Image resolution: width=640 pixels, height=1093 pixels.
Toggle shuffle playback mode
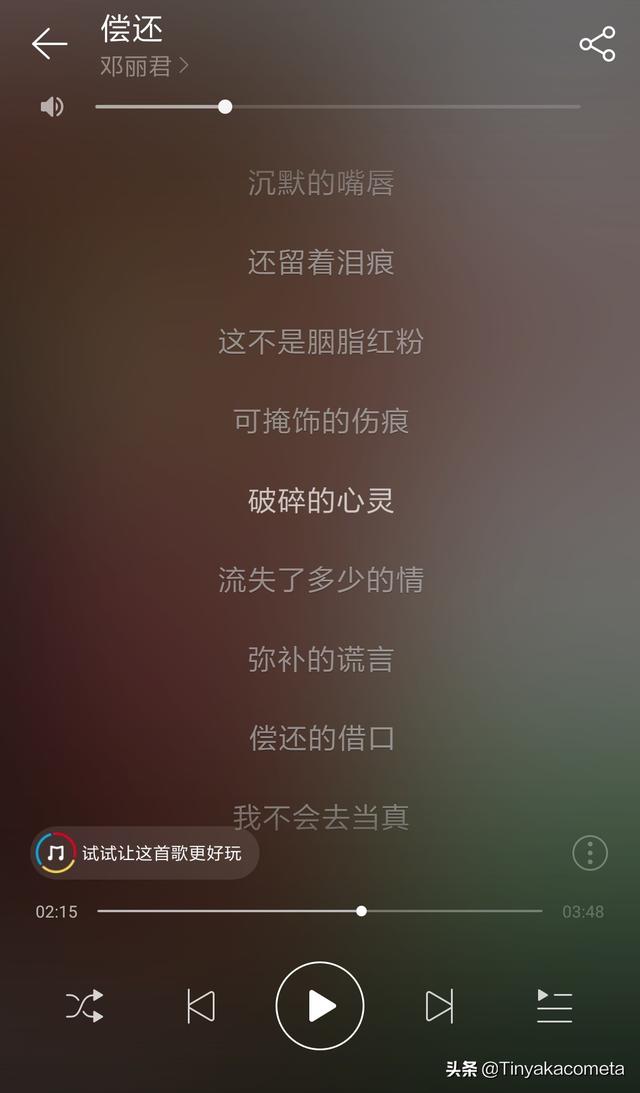(85, 1006)
